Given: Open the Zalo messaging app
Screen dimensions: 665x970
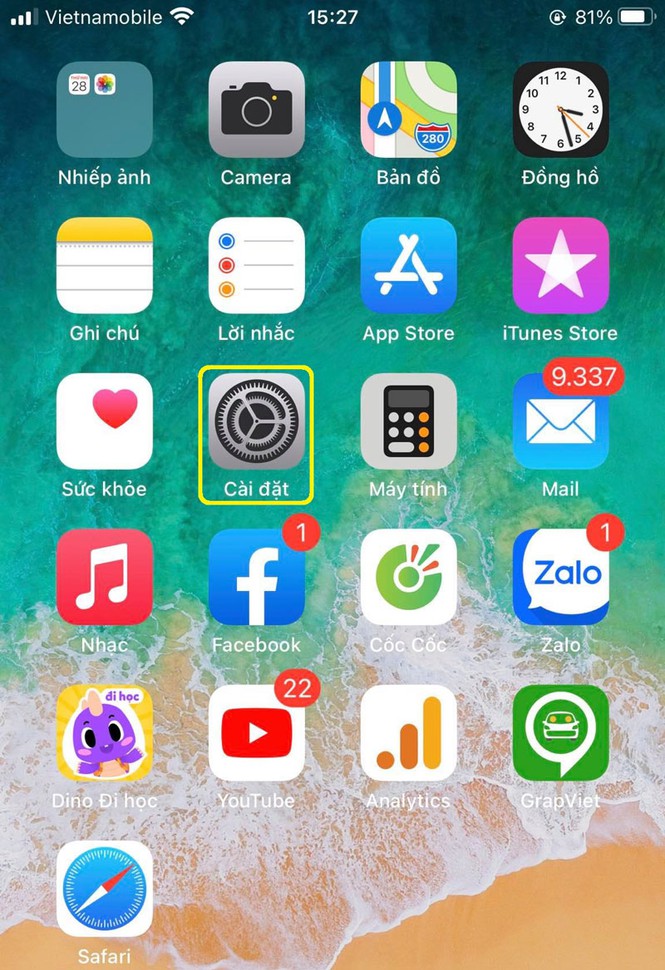Looking at the screenshot, I should pos(560,577).
